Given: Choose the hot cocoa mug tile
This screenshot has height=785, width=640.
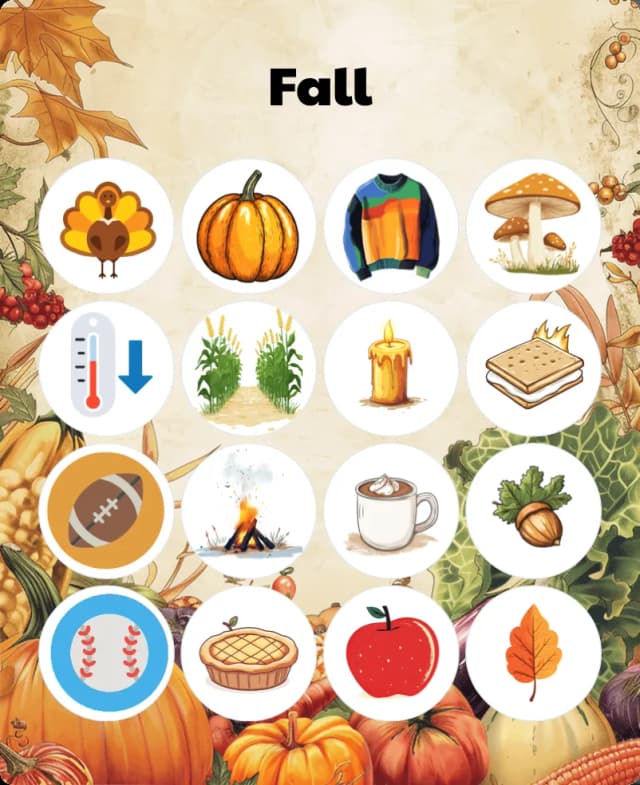Looking at the screenshot, I should tap(391, 511).
